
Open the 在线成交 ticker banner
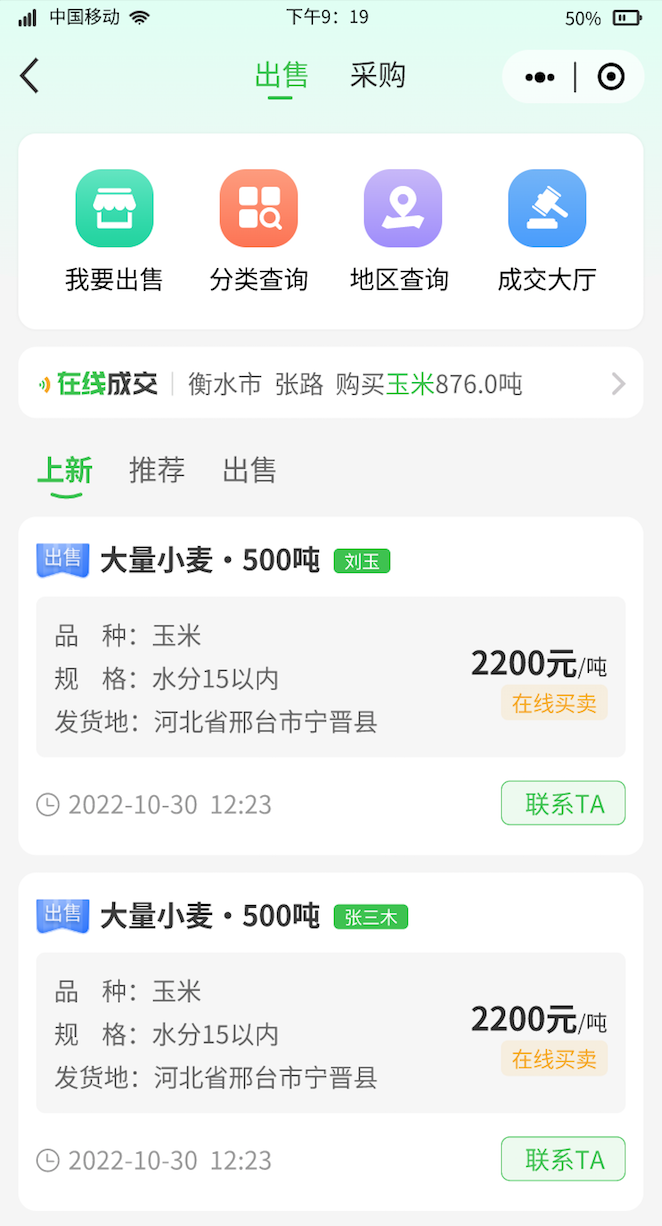[x=331, y=383]
